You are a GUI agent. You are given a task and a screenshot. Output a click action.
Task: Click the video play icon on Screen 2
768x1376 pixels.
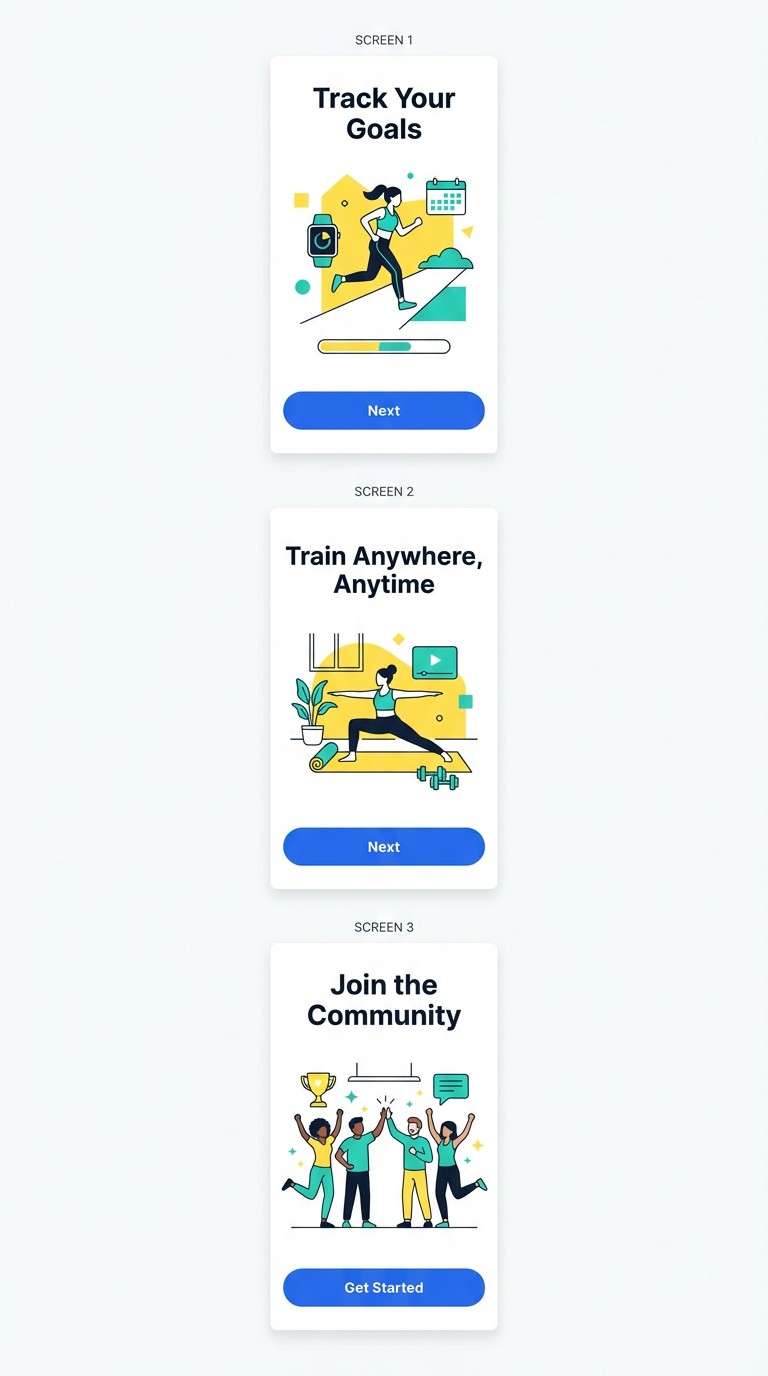(434, 661)
